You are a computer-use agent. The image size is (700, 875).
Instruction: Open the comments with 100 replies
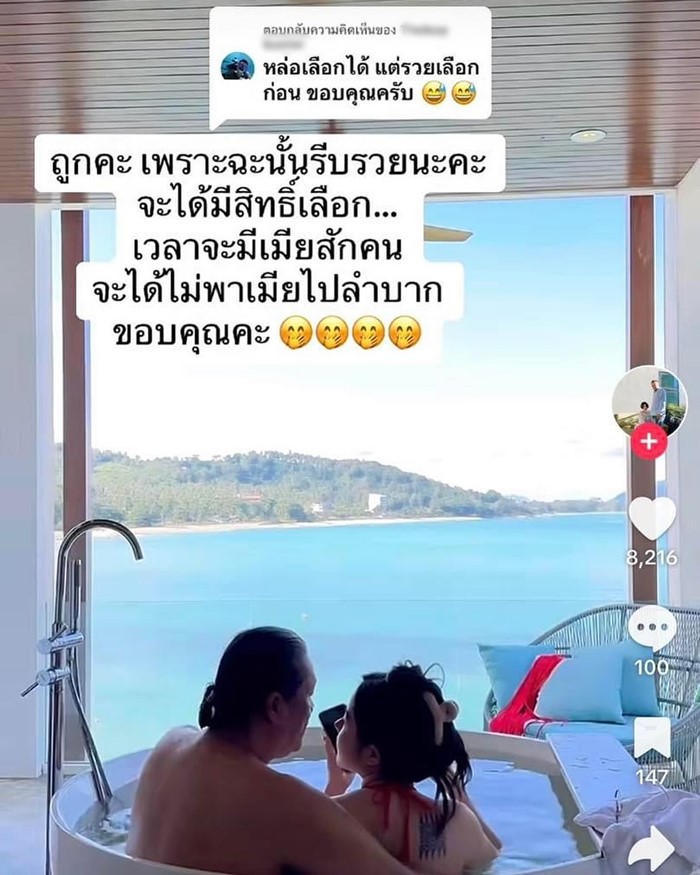[x=651, y=629]
